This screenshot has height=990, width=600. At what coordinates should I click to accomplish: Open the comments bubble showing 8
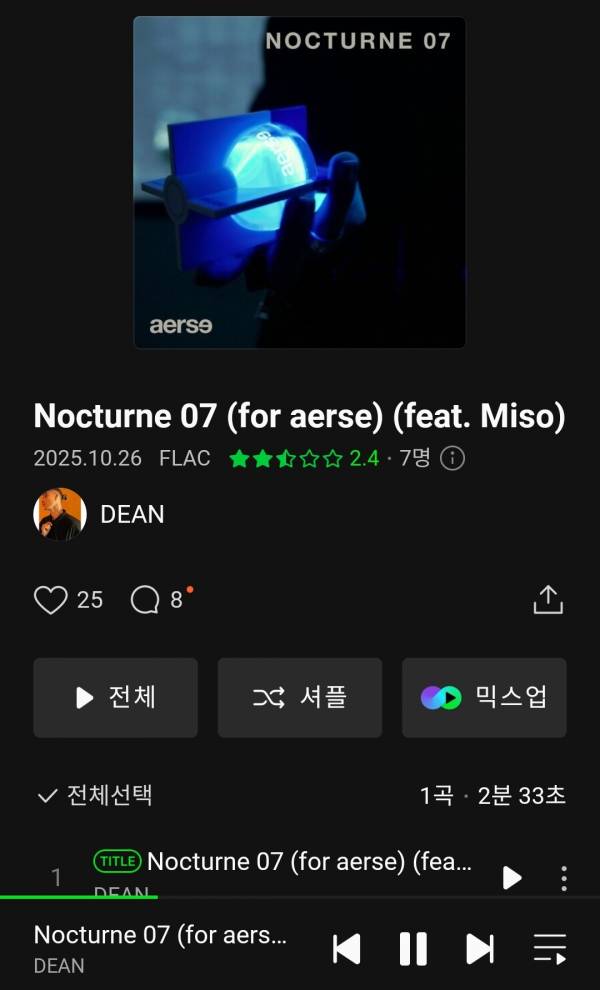(146, 599)
